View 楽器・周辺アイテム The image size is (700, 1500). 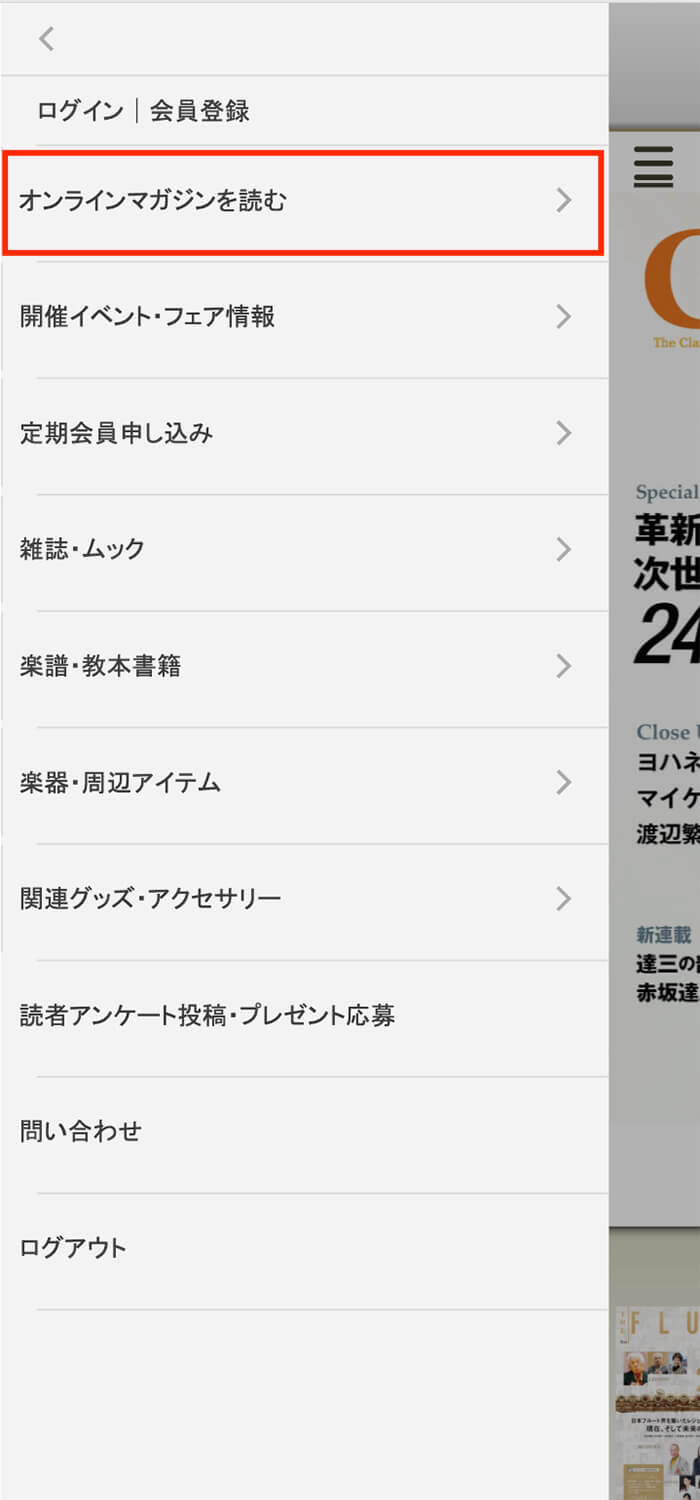pyautogui.click(x=300, y=782)
